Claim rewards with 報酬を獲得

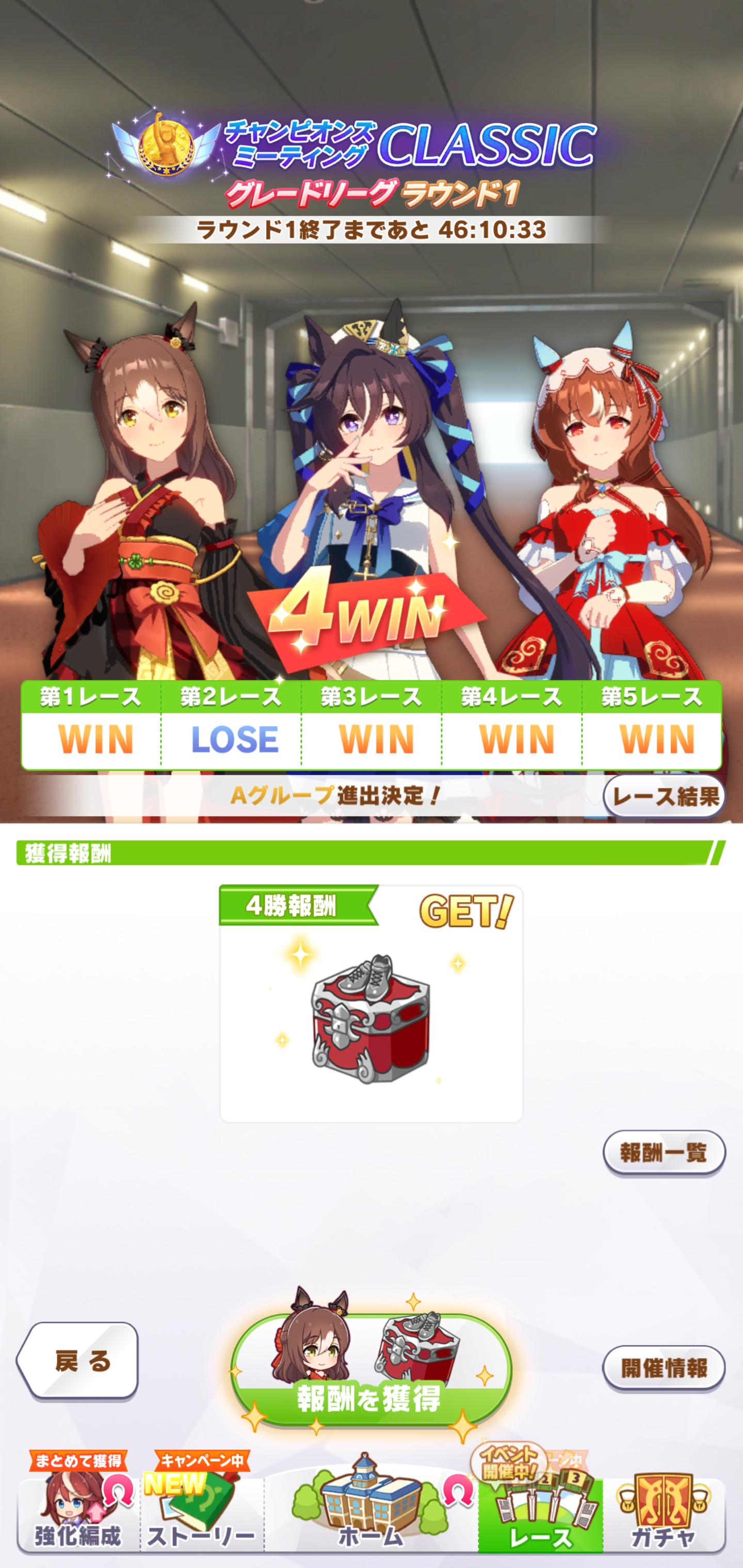(371, 1369)
